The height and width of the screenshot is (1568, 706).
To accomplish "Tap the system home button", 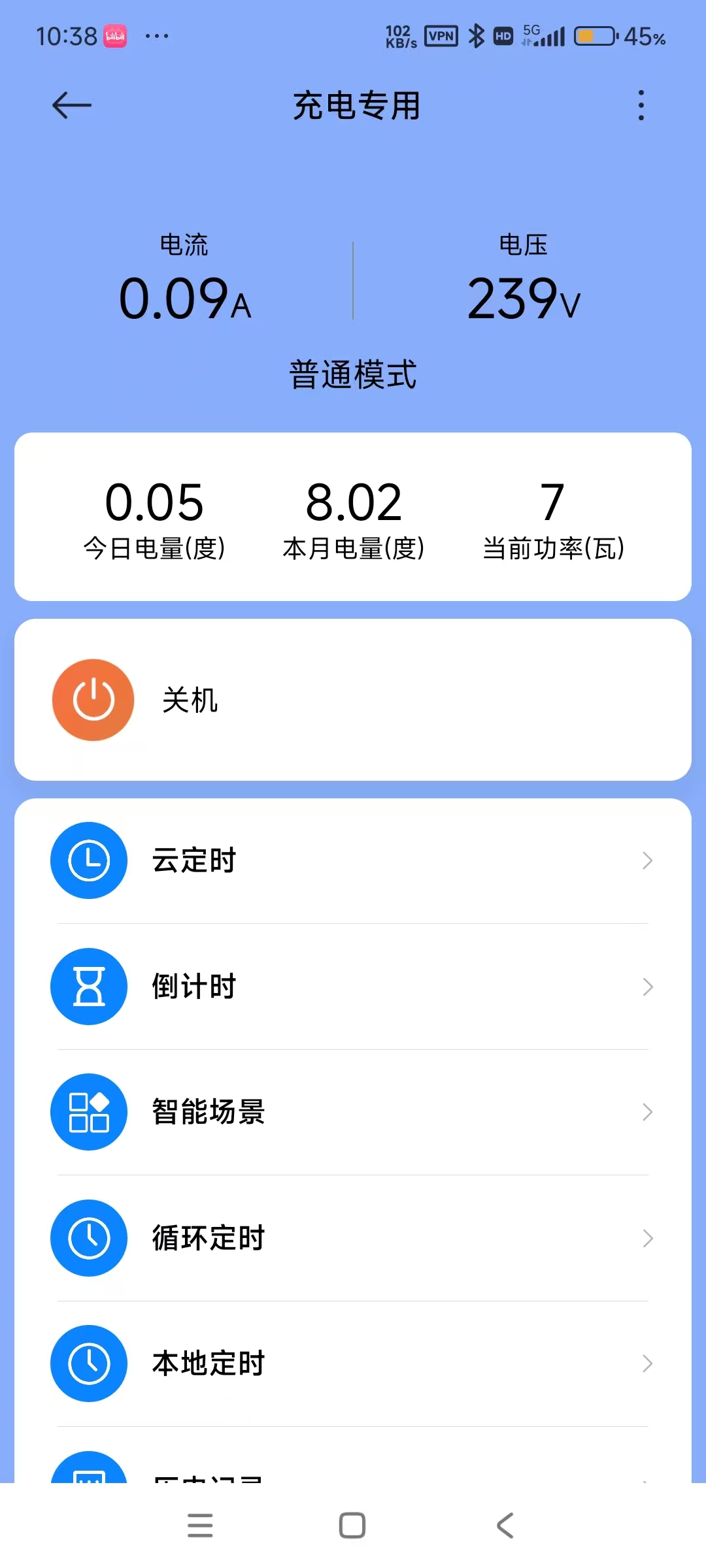I will pyautogui.click(x=352, y=1526).
